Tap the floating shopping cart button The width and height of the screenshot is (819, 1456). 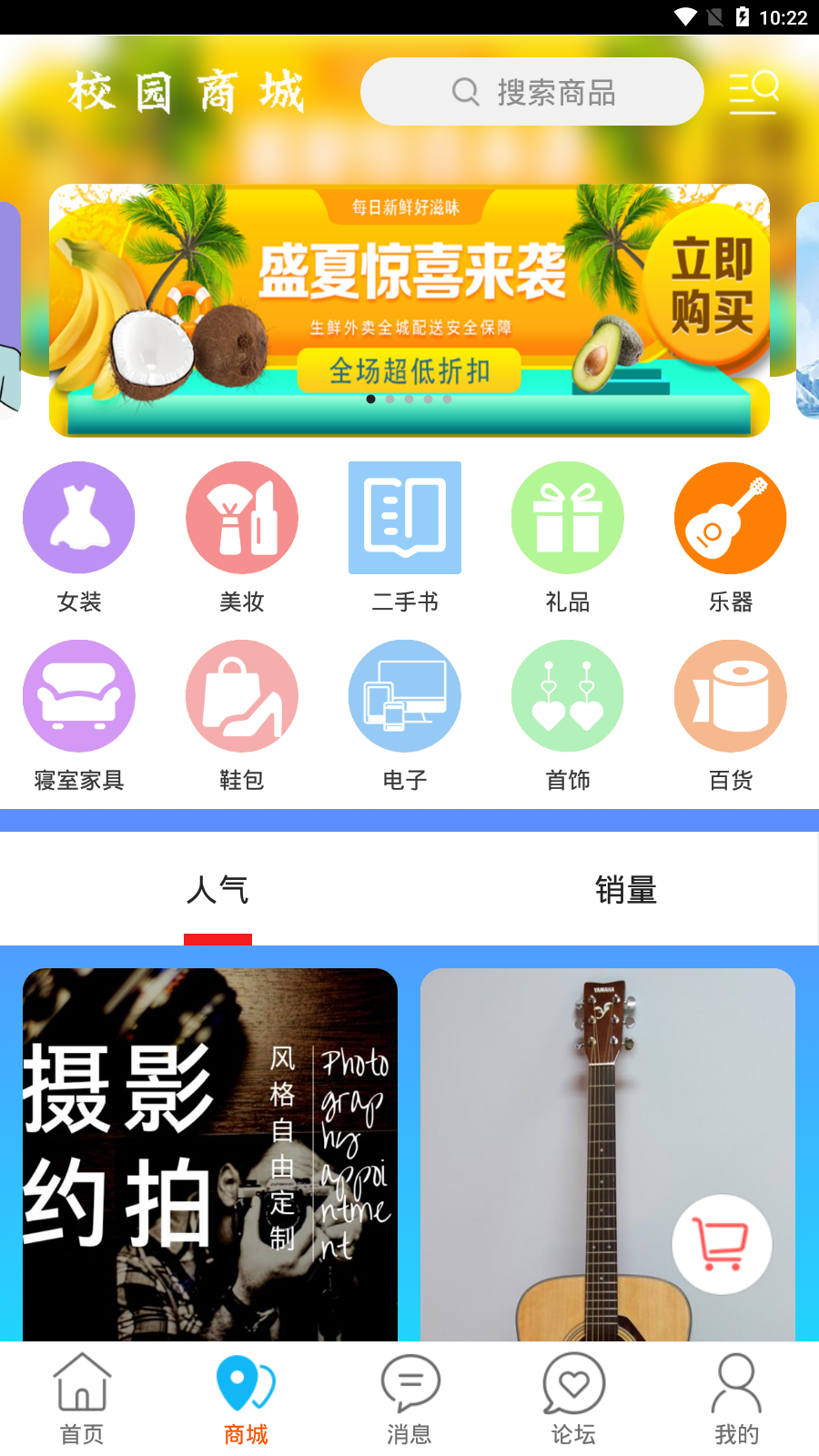[x=722, y=1244]
